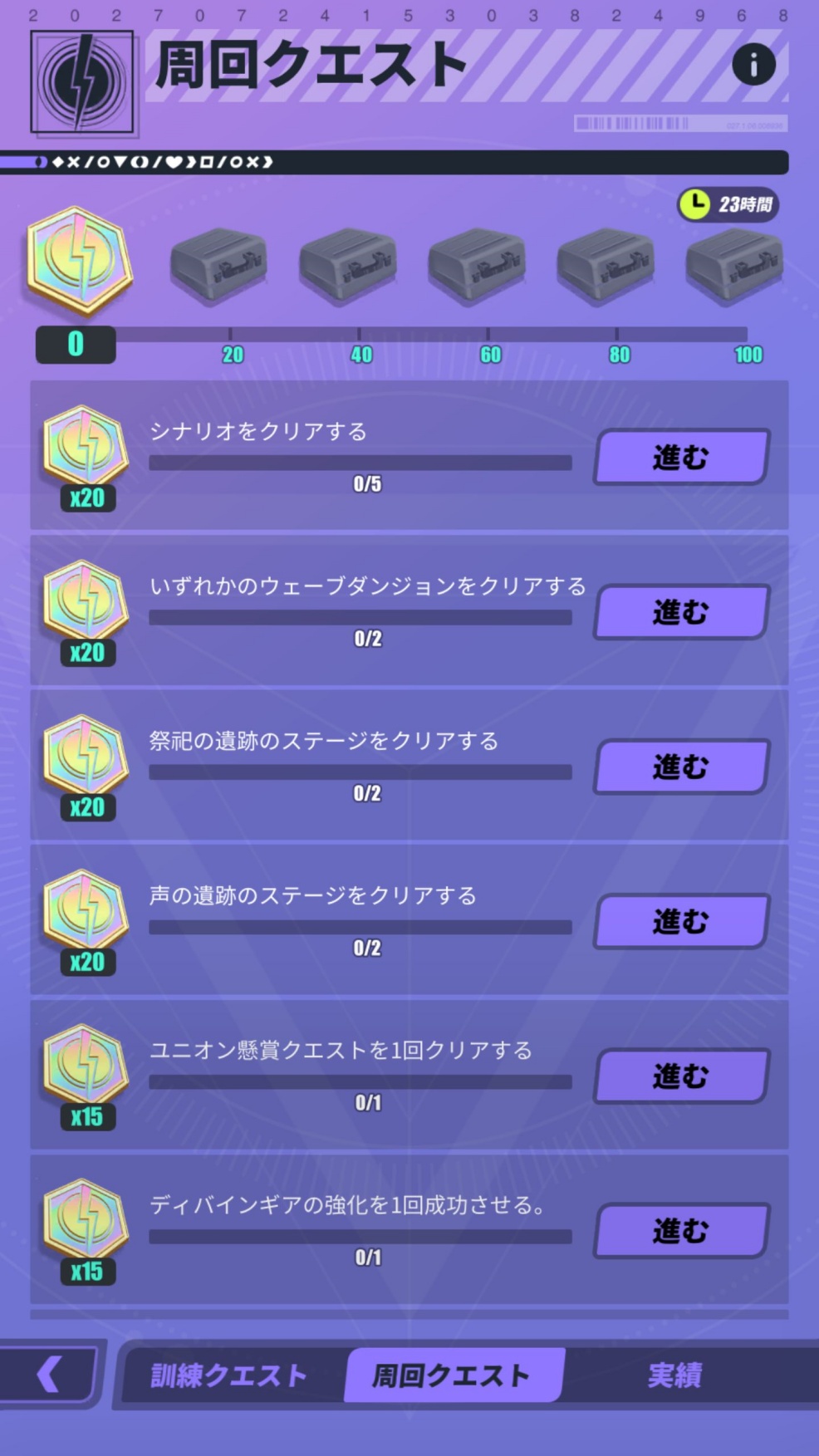Viewport: 819px width, 1456px height.
Task: Go back with the arrow button
Action: (50, 1374)
